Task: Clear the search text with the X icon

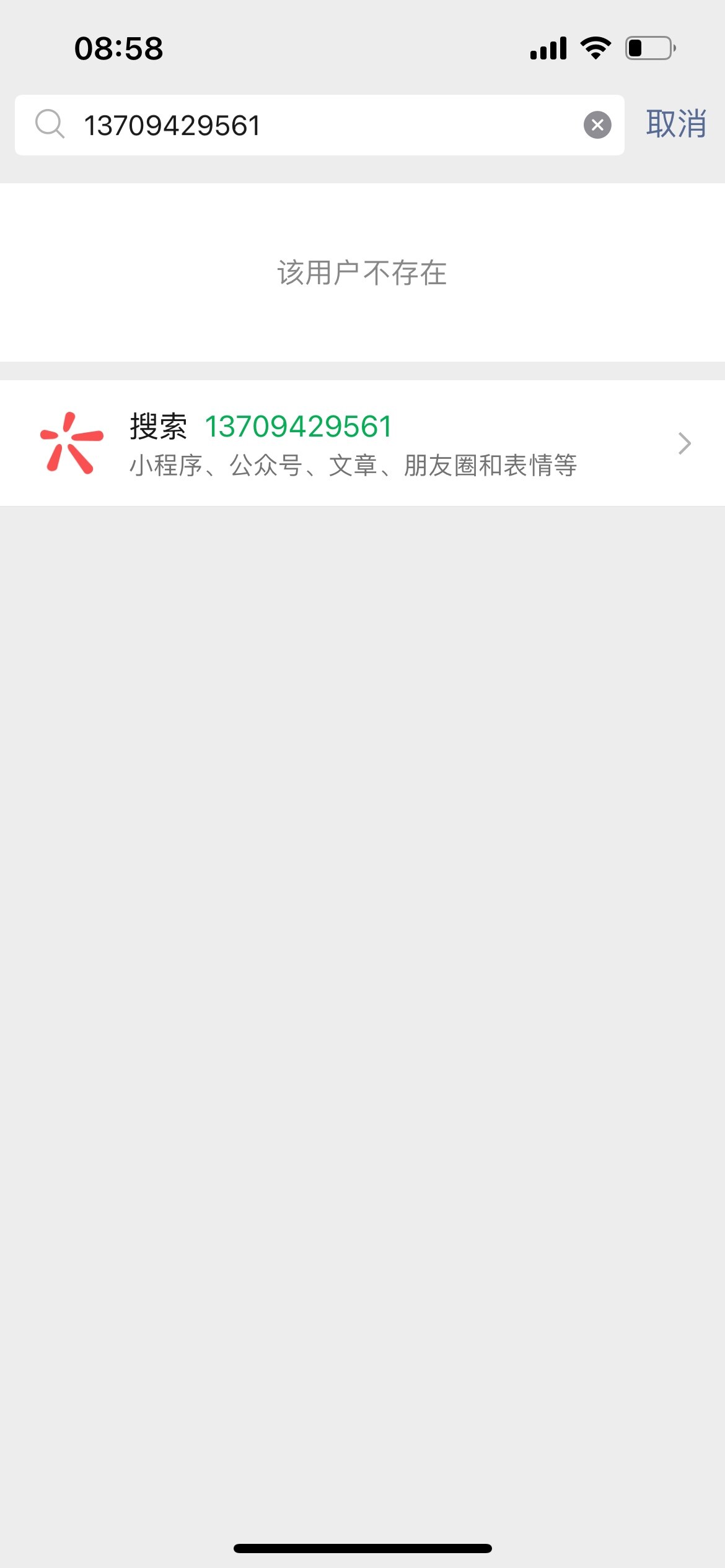Action: 597,125
